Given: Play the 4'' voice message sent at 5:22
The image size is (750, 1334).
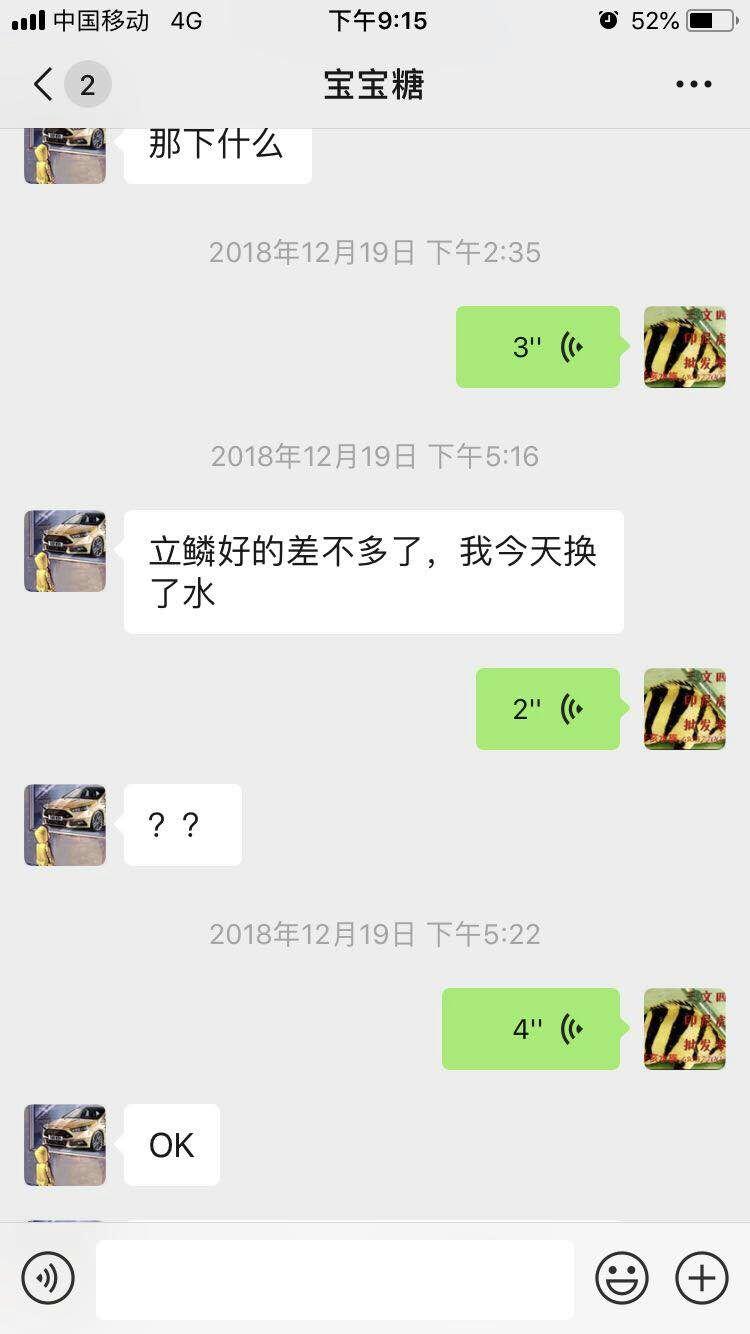Looking at the screenshot, I should tap(530, 1028).
